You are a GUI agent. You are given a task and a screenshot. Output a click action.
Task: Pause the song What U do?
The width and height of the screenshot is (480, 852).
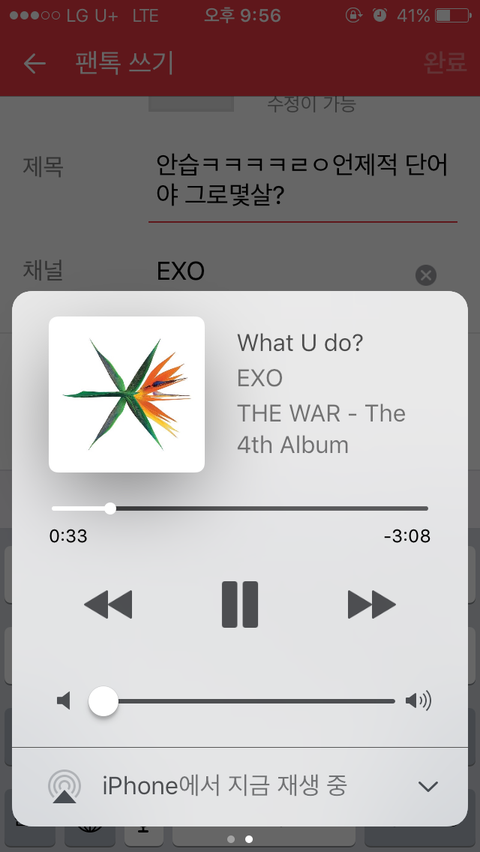tap(240, 604)
